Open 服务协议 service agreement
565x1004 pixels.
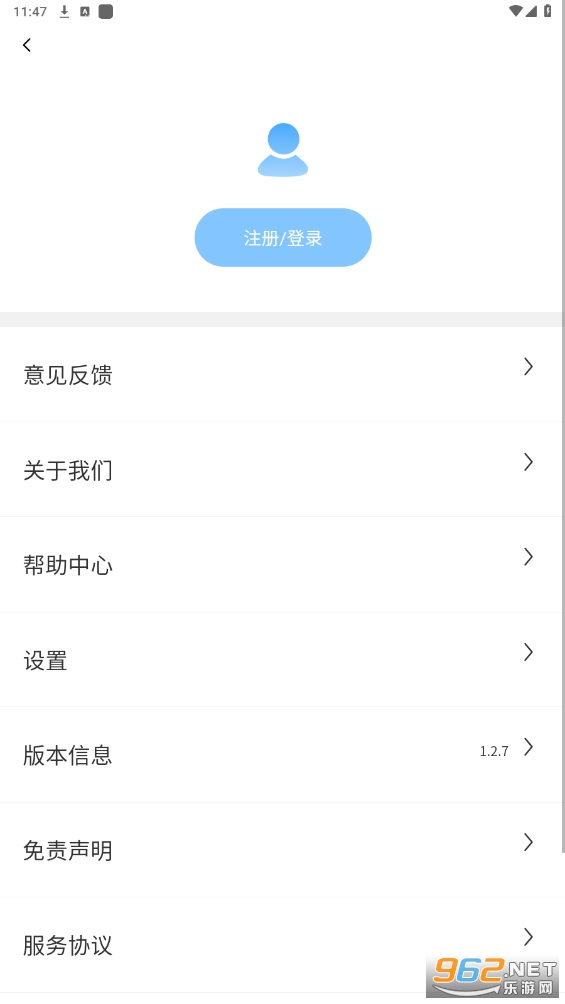(x=282, y=945)
